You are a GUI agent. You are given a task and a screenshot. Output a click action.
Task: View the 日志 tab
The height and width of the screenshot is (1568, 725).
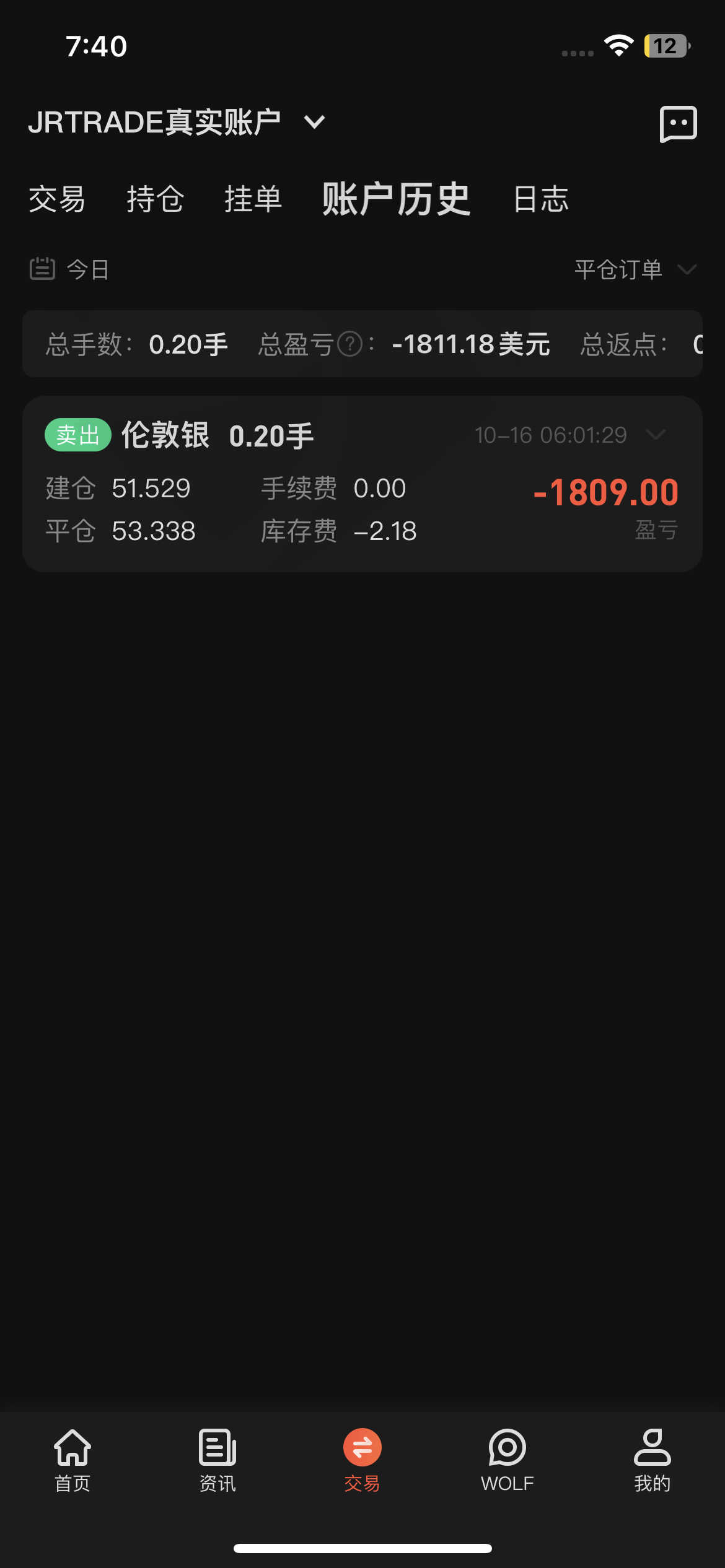point(541,199)
